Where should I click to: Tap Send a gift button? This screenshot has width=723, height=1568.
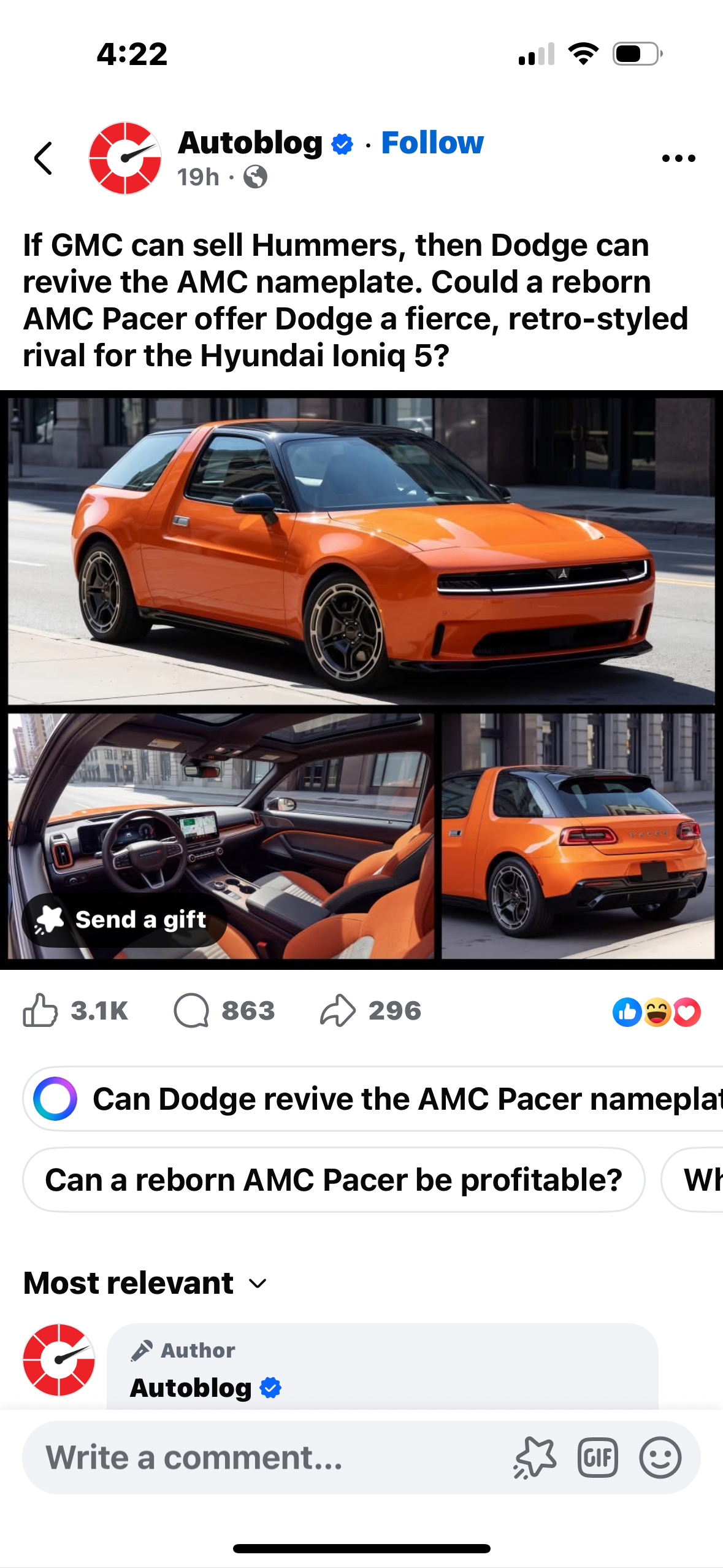[x=124, y=920]
